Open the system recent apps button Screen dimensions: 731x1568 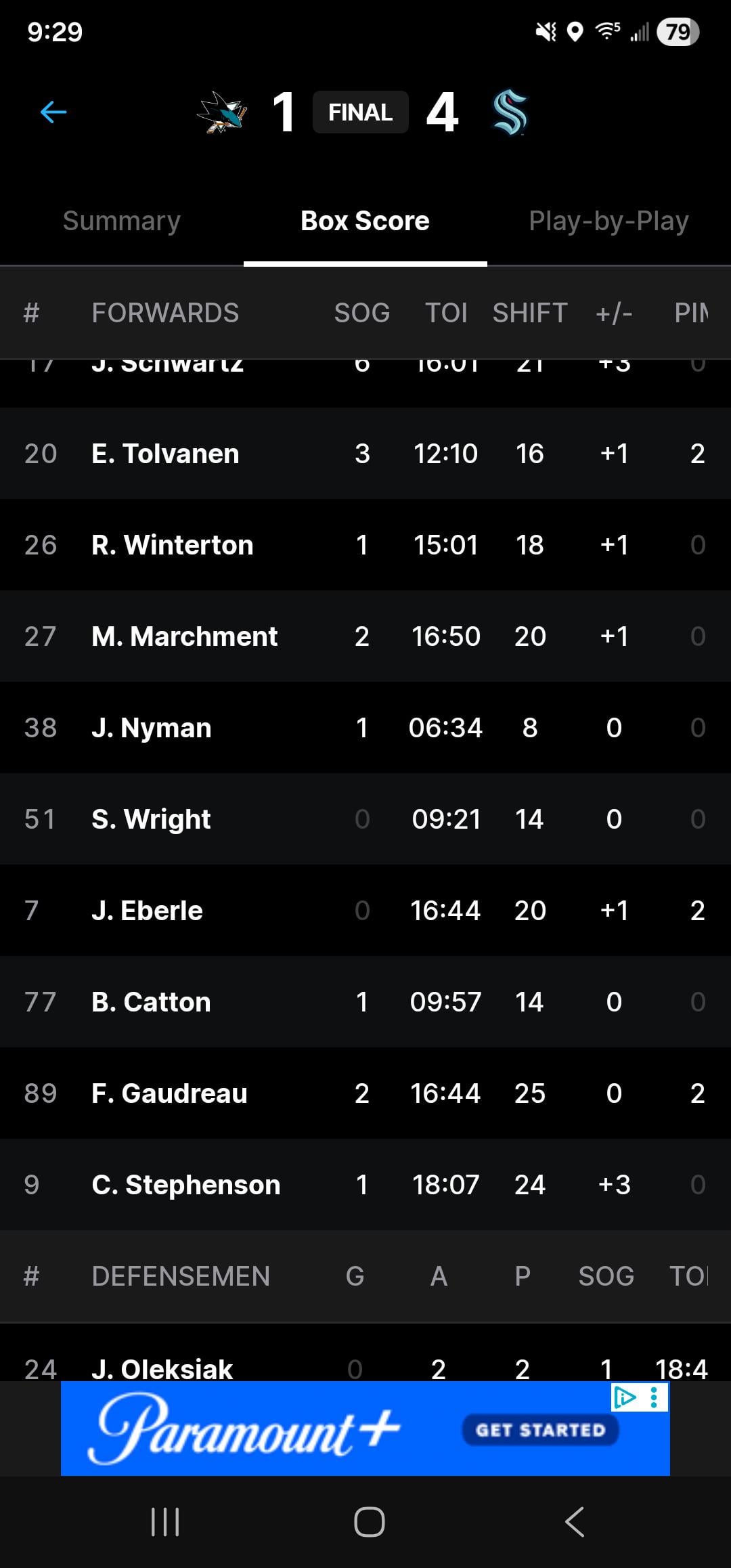tap(165, 1523)
